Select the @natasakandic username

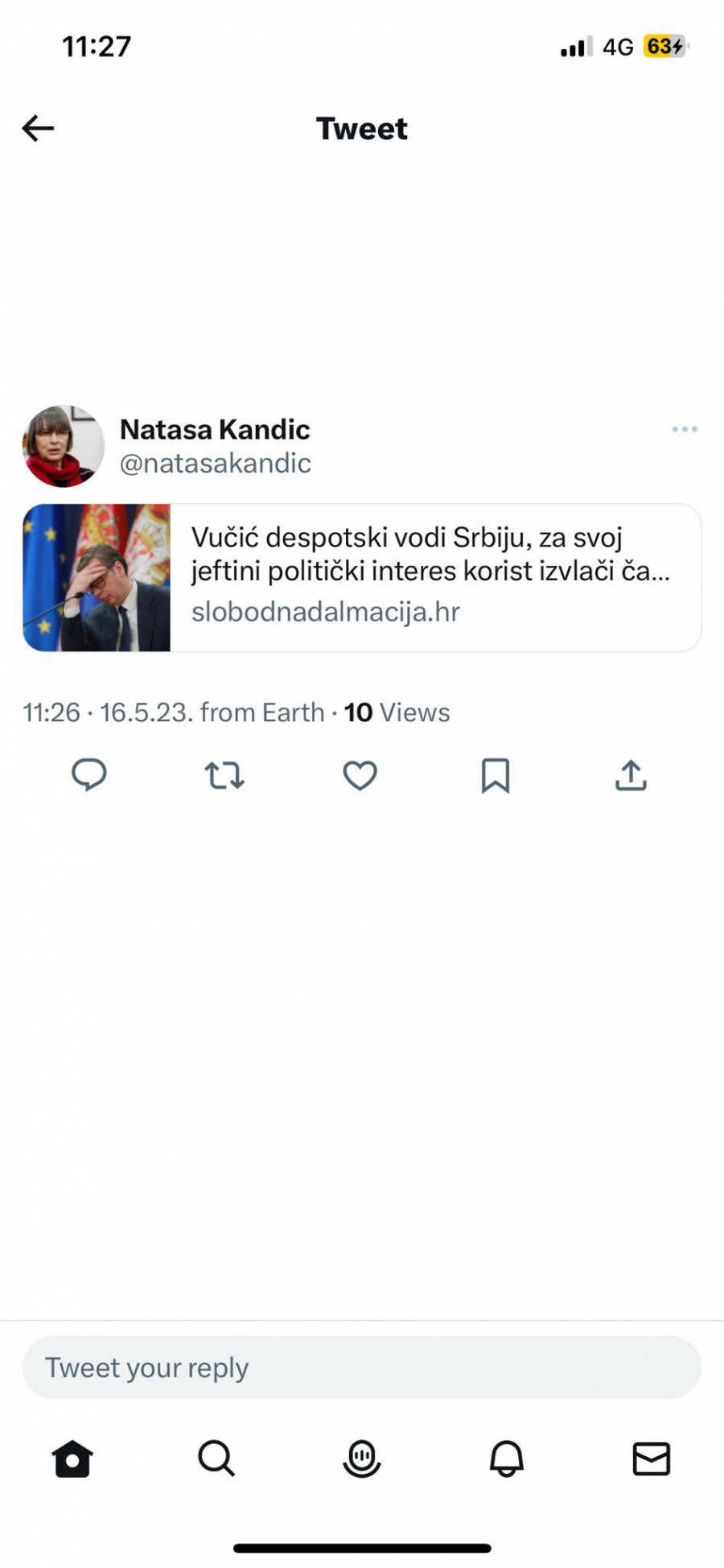point(215,463)
